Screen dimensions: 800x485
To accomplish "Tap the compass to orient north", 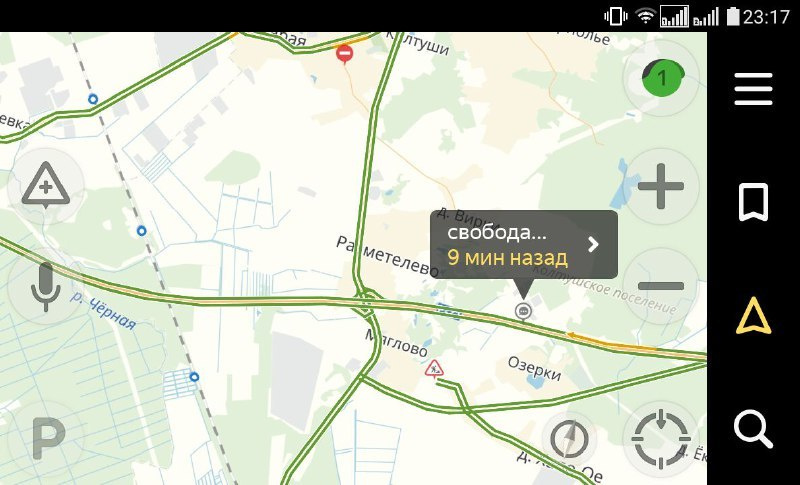I will pos(570,437).
